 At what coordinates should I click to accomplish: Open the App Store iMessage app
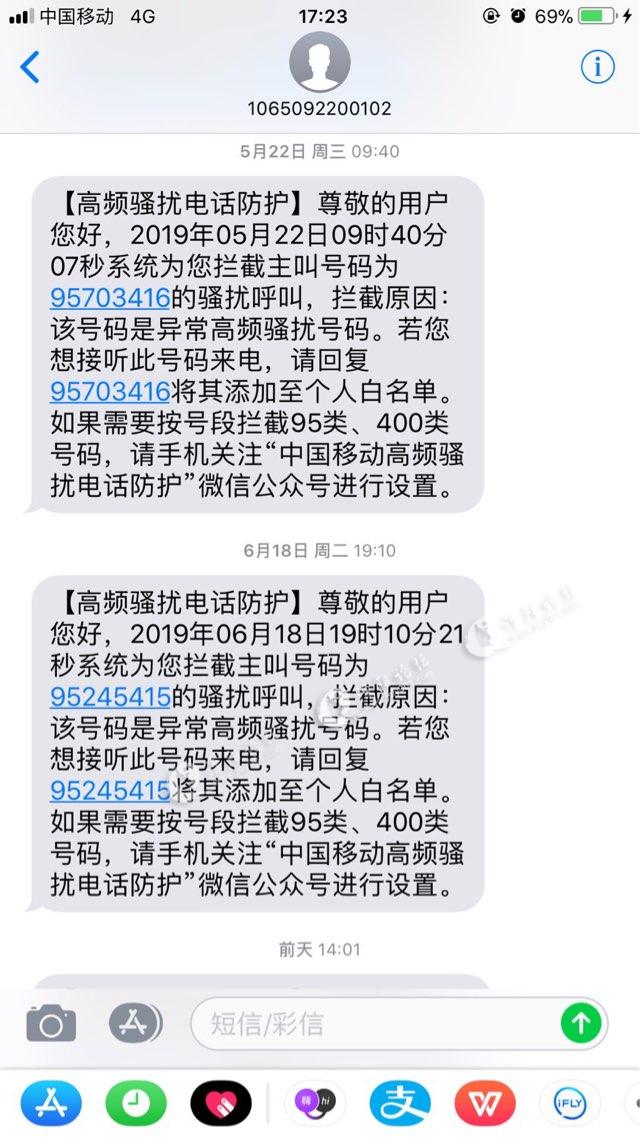(x=49, y=1103)
